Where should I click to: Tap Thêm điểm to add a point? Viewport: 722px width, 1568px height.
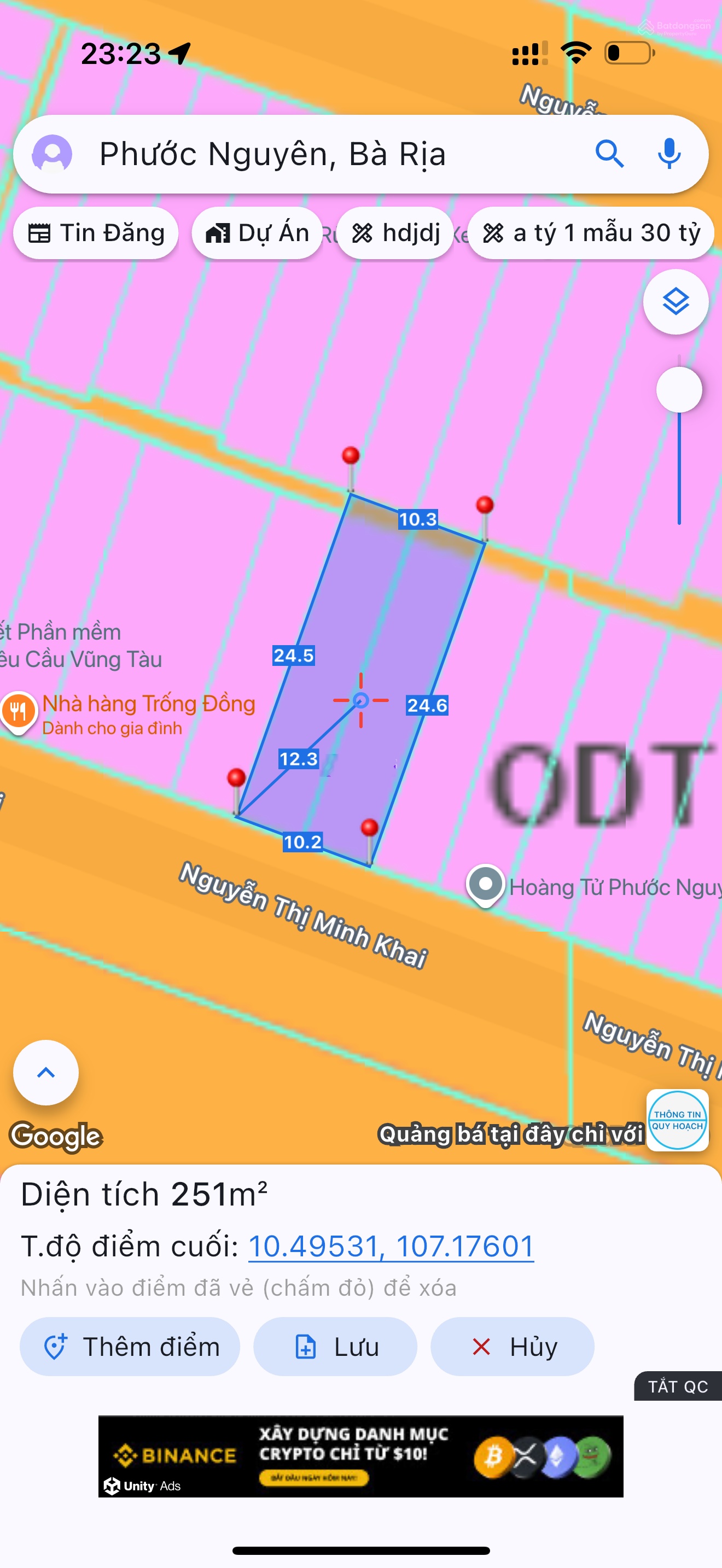[130, 1347]
